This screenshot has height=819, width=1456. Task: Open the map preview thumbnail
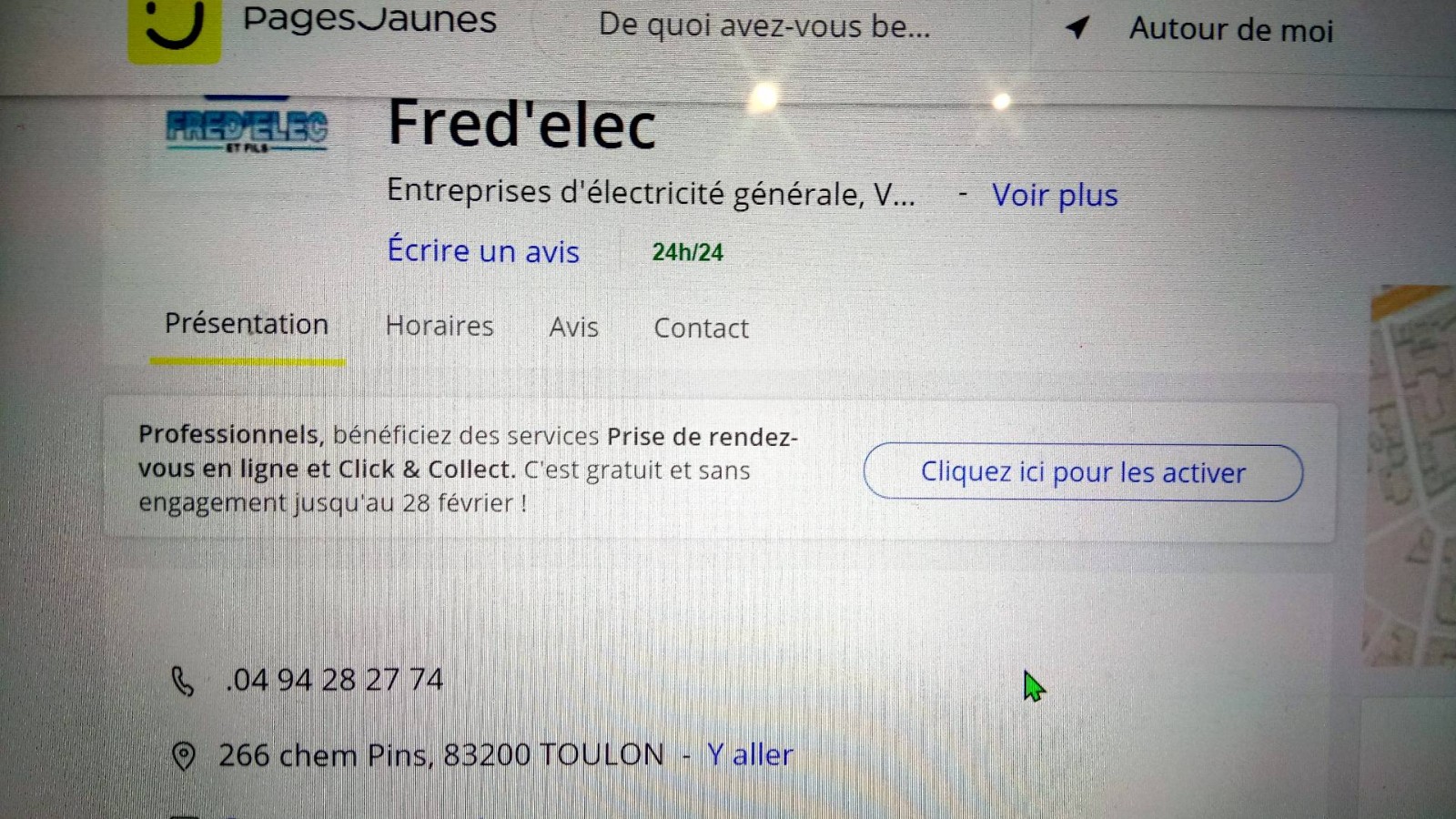(x=1412, y=473)
